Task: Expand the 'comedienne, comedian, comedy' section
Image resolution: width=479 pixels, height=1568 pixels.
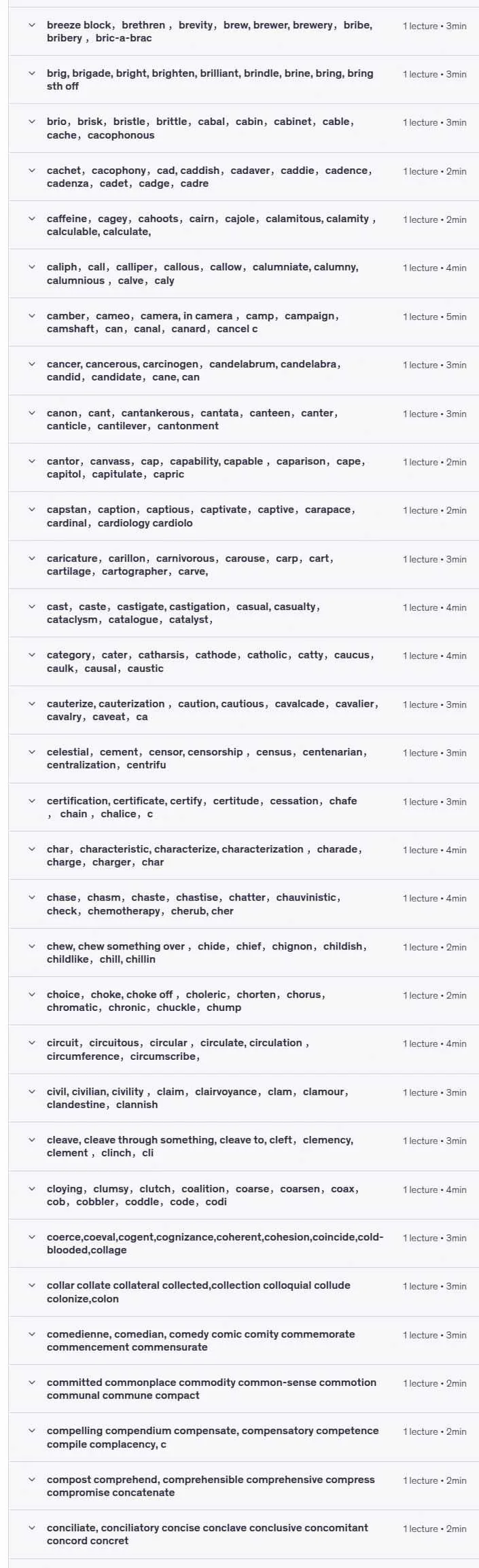Action: 243,1340
